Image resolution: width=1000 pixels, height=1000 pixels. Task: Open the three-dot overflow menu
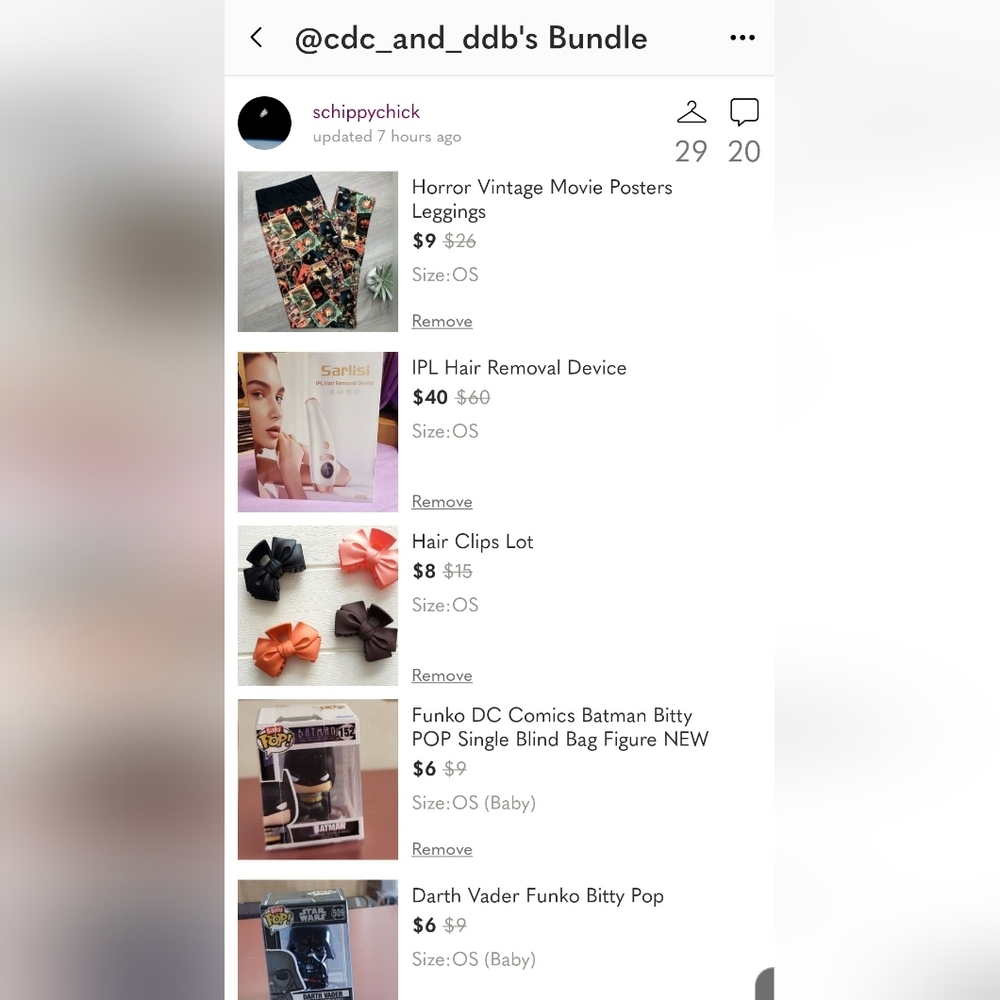coord(742,38)
